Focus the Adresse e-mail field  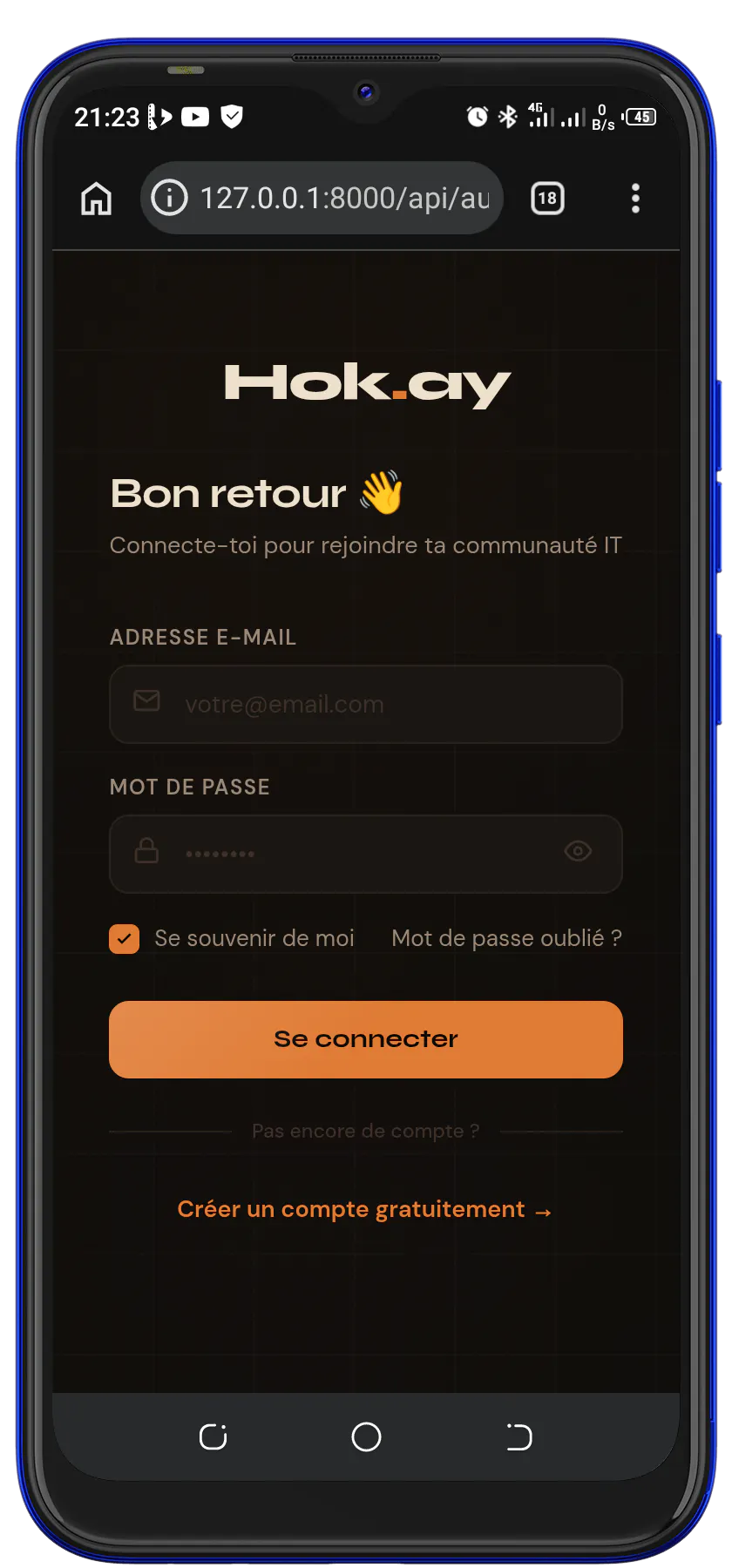click(x=366, y=704)
